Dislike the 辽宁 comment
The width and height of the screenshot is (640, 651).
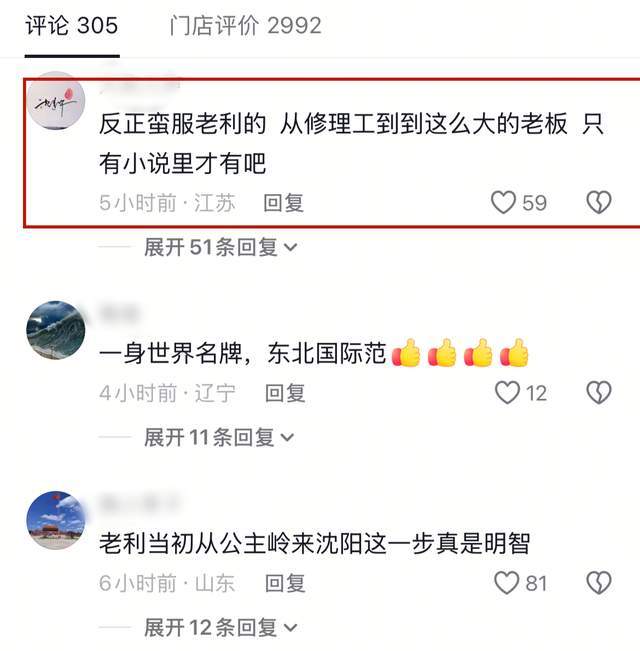click(x=598, y=393)
